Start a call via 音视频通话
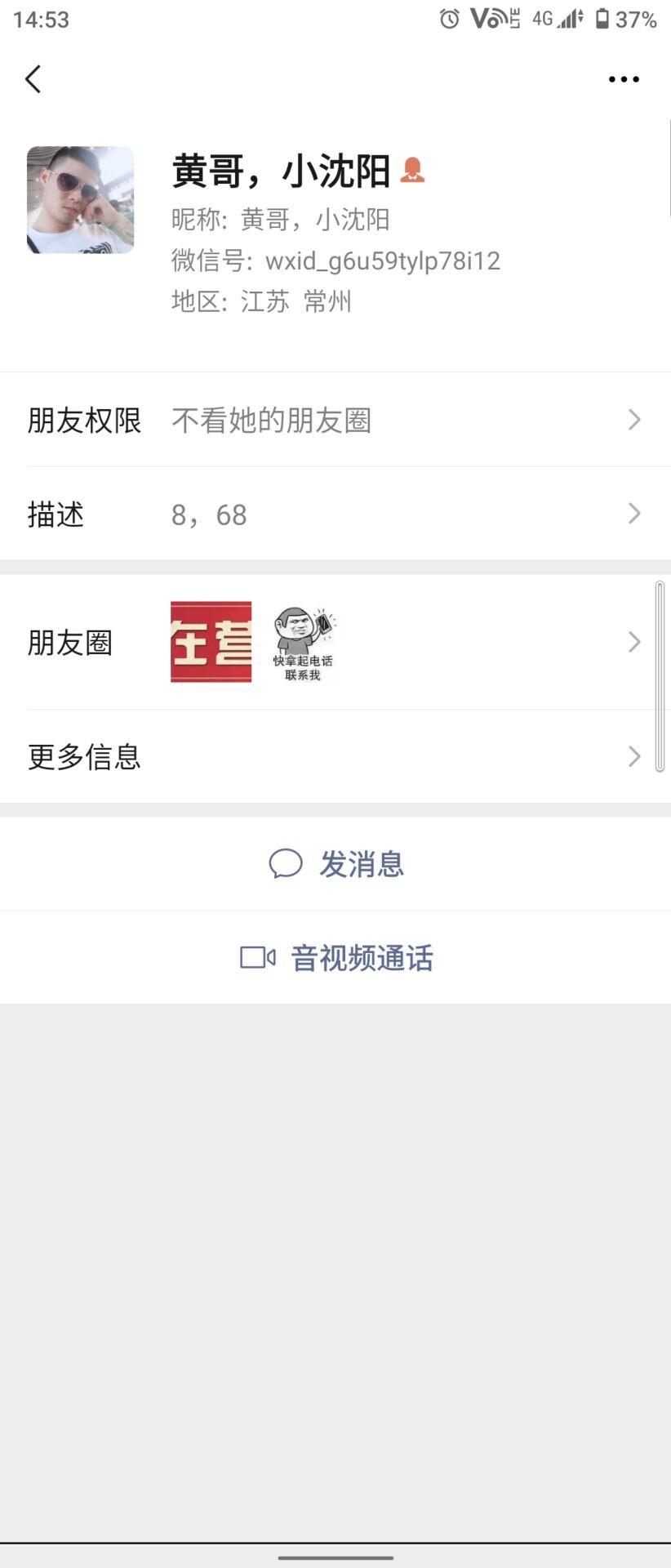671x1568 pixels. (x=336, y=957)
